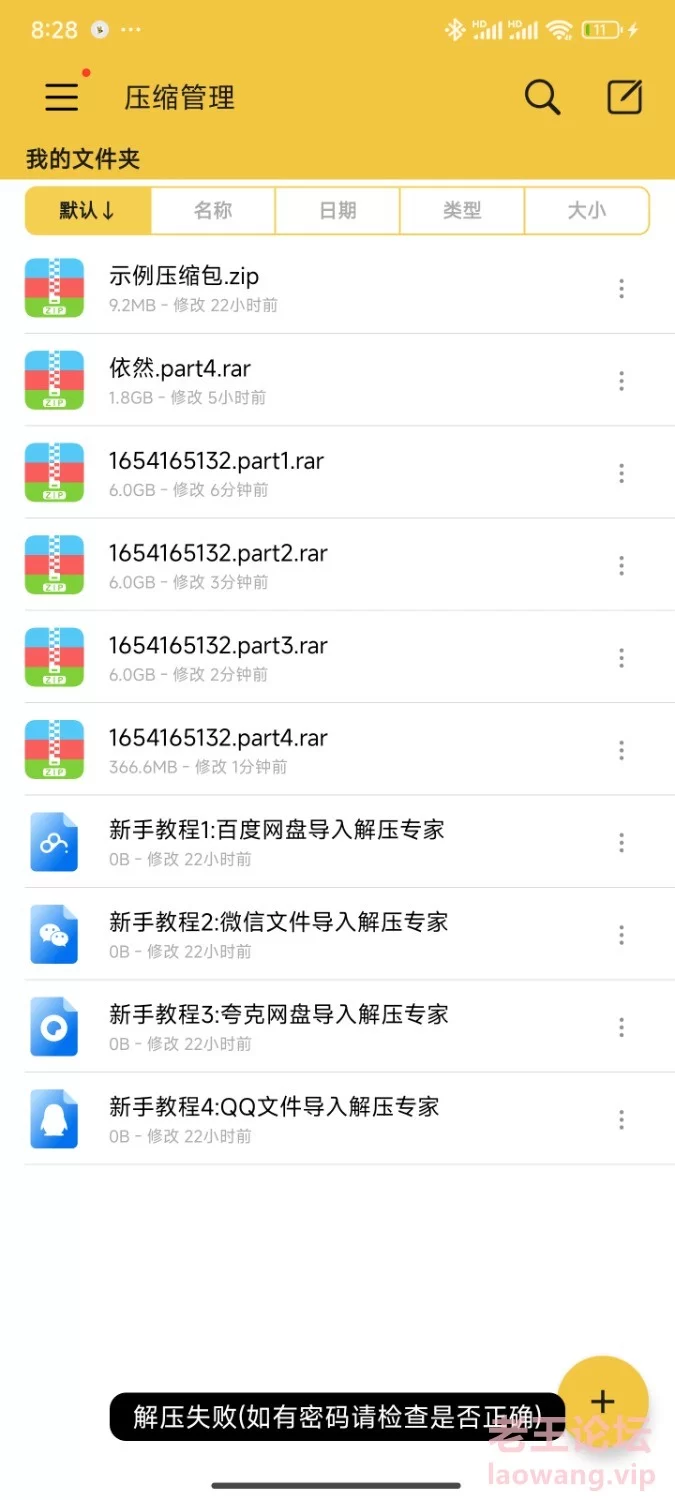Screen dimensions: 675x1500
Task: Sort the list by 大小
Action: [x=586, y=210]
